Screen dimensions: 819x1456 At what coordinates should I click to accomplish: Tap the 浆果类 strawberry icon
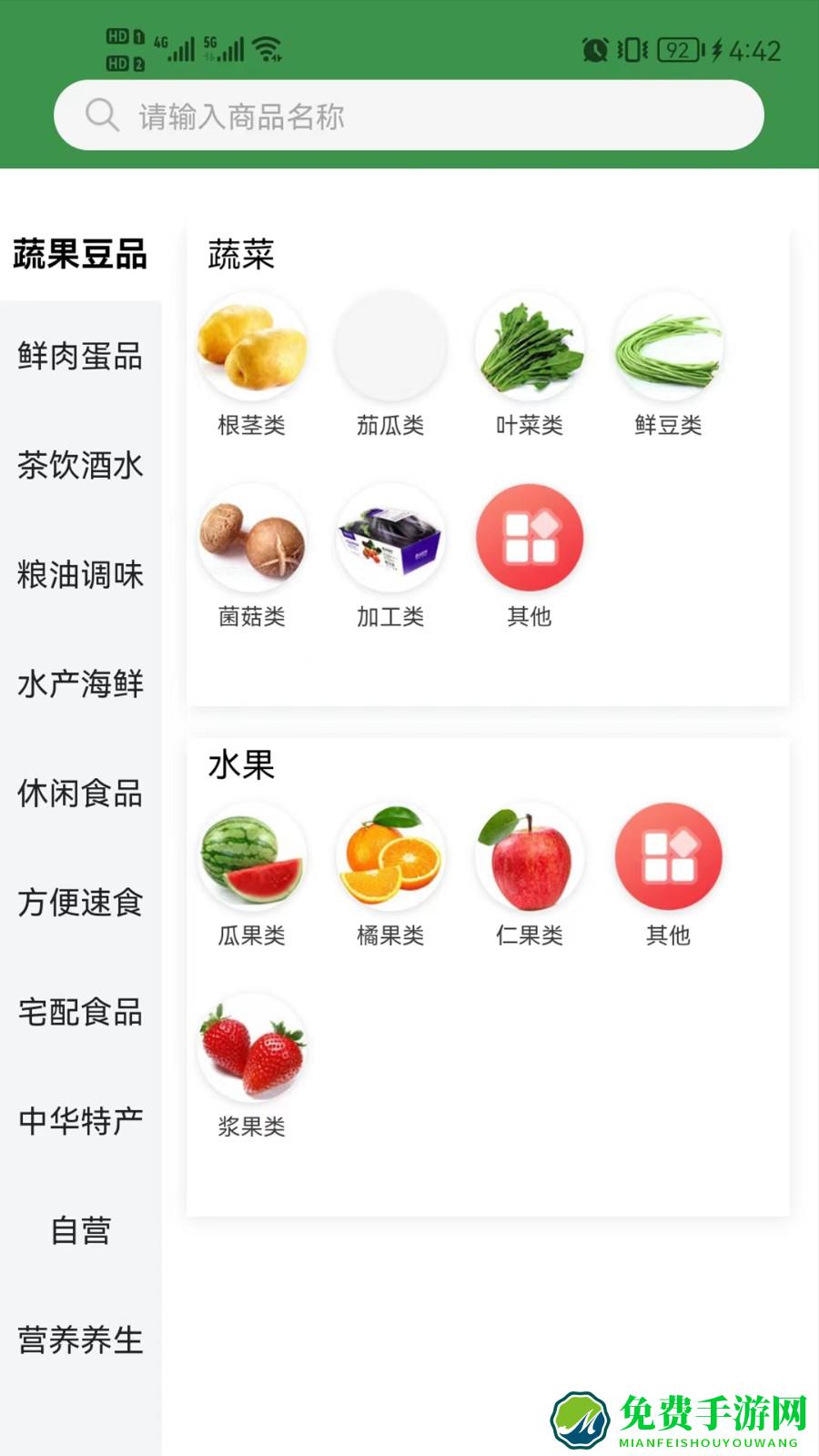252,1047
